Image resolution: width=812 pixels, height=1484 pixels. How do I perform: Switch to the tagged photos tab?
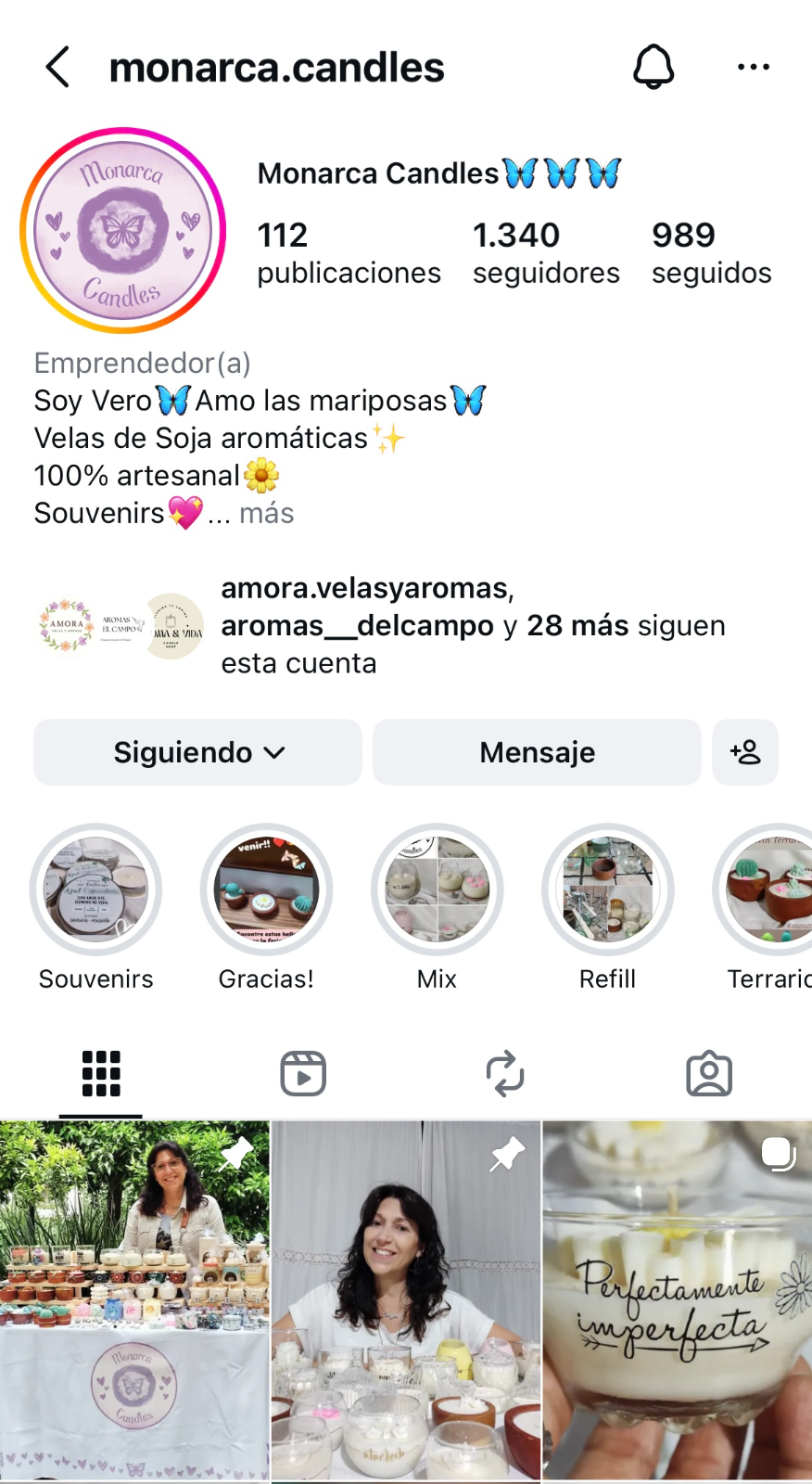709,1074
